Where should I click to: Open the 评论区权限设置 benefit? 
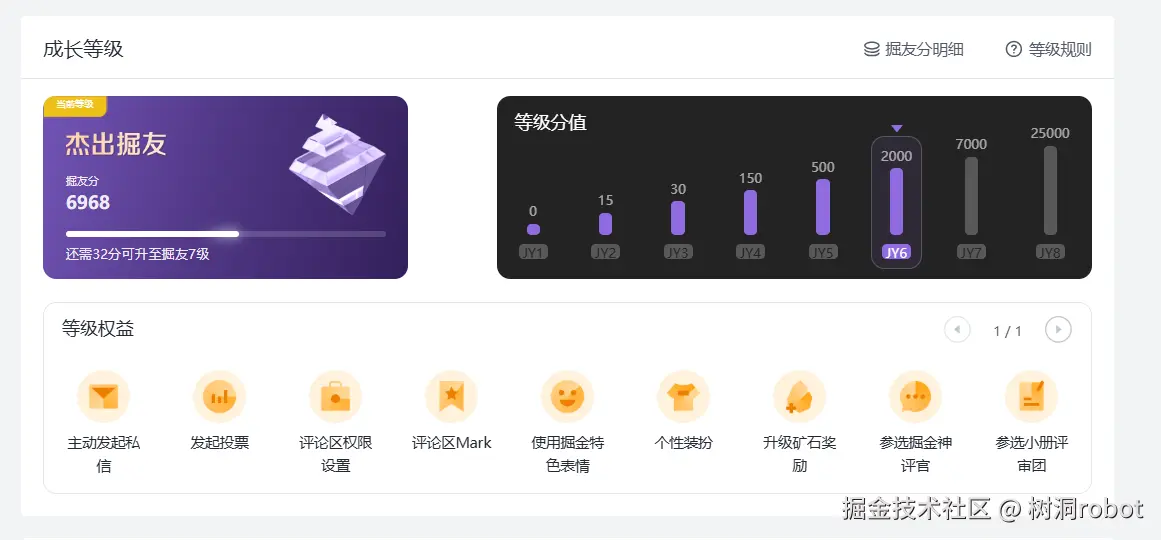click(335, 398)
